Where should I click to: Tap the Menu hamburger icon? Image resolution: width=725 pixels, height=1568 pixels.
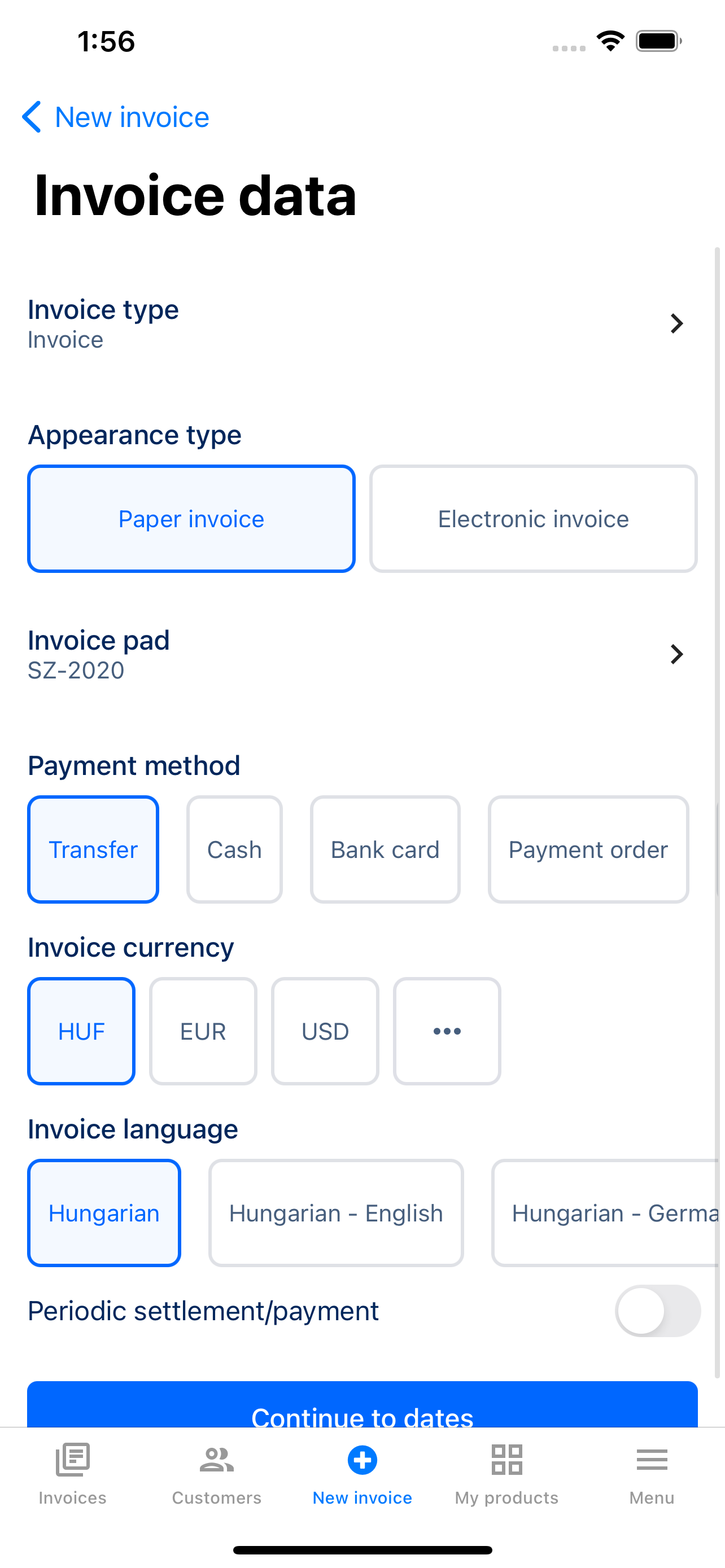[x=652, y=1460]
